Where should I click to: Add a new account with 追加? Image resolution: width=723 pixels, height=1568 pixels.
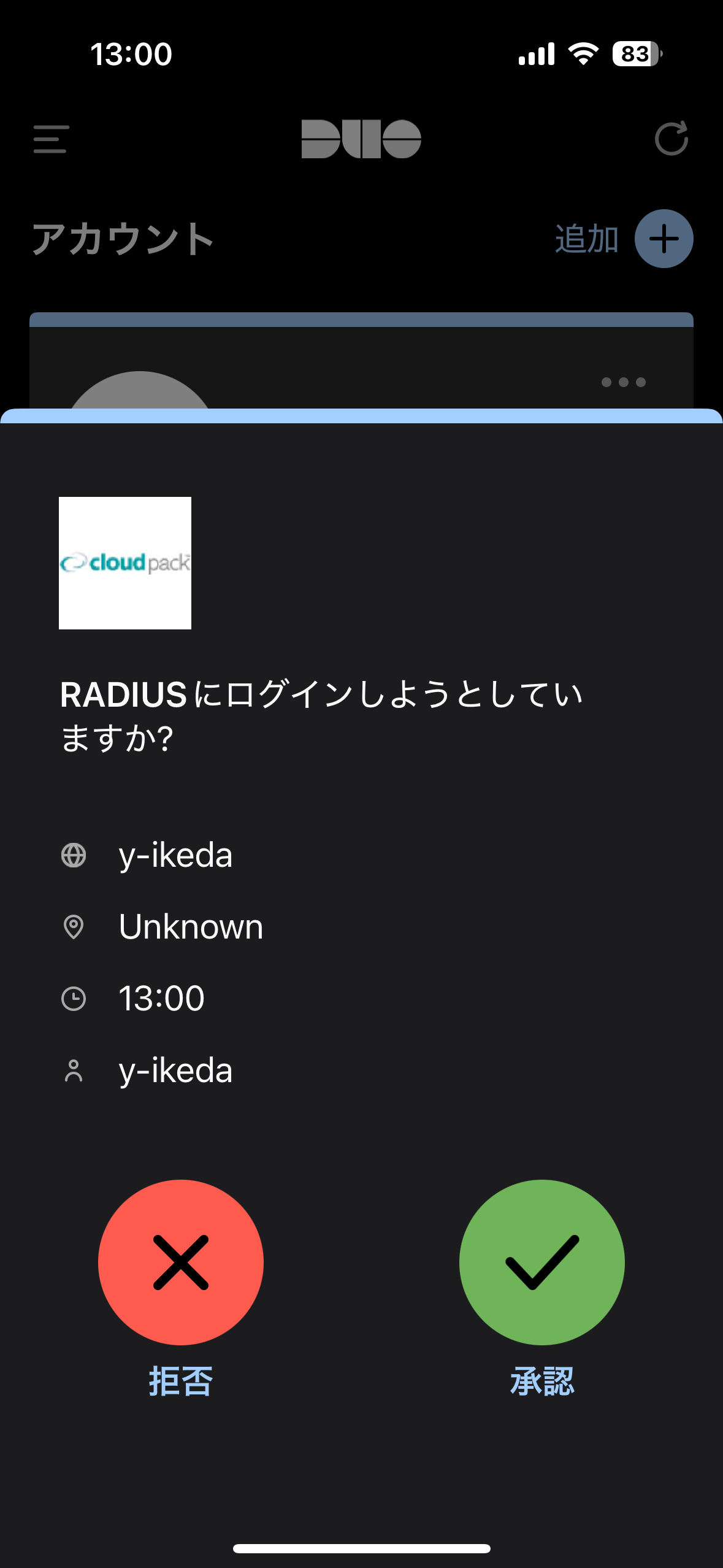pos(664,239)
